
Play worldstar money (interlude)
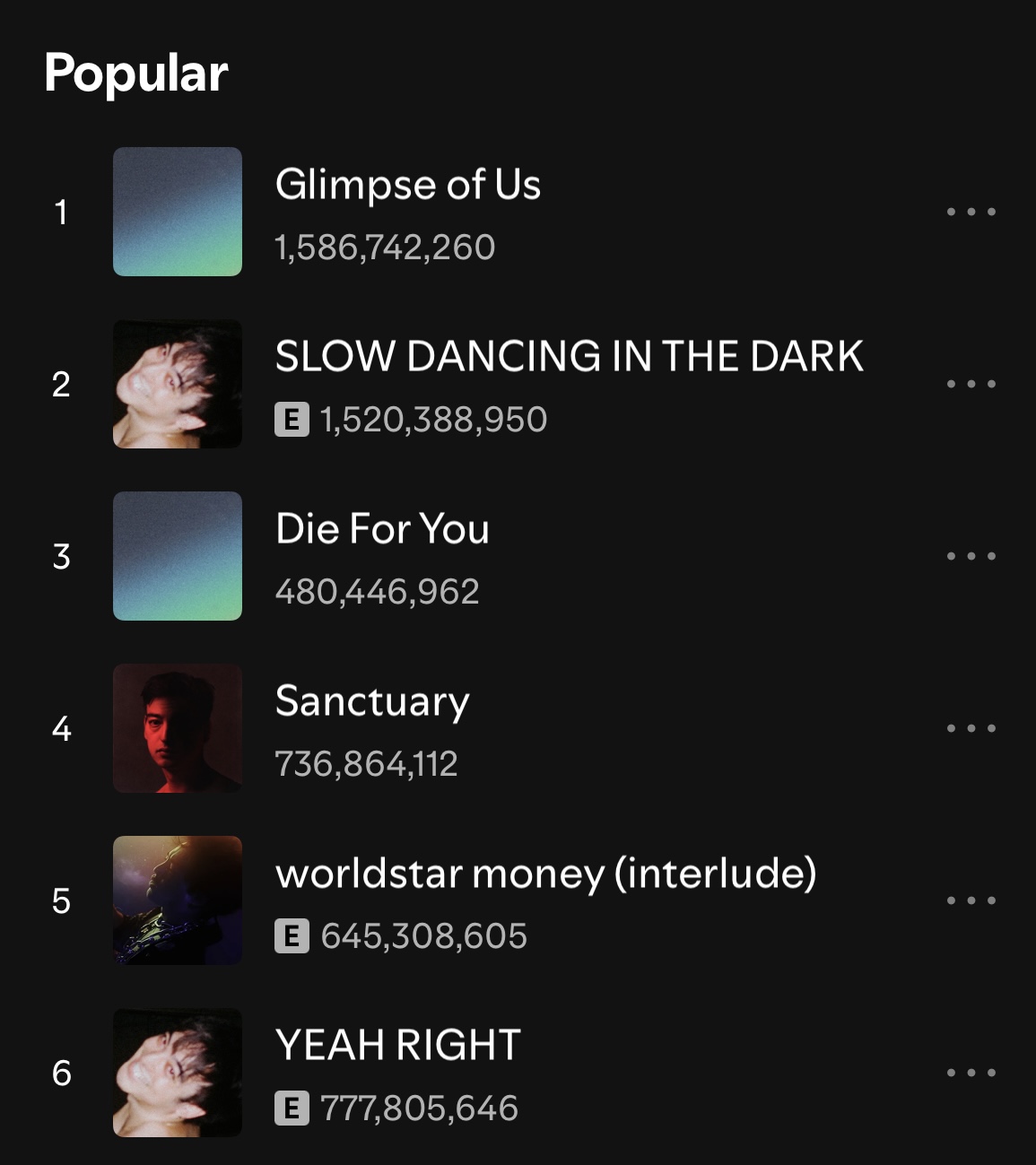[x=545, y=874]
